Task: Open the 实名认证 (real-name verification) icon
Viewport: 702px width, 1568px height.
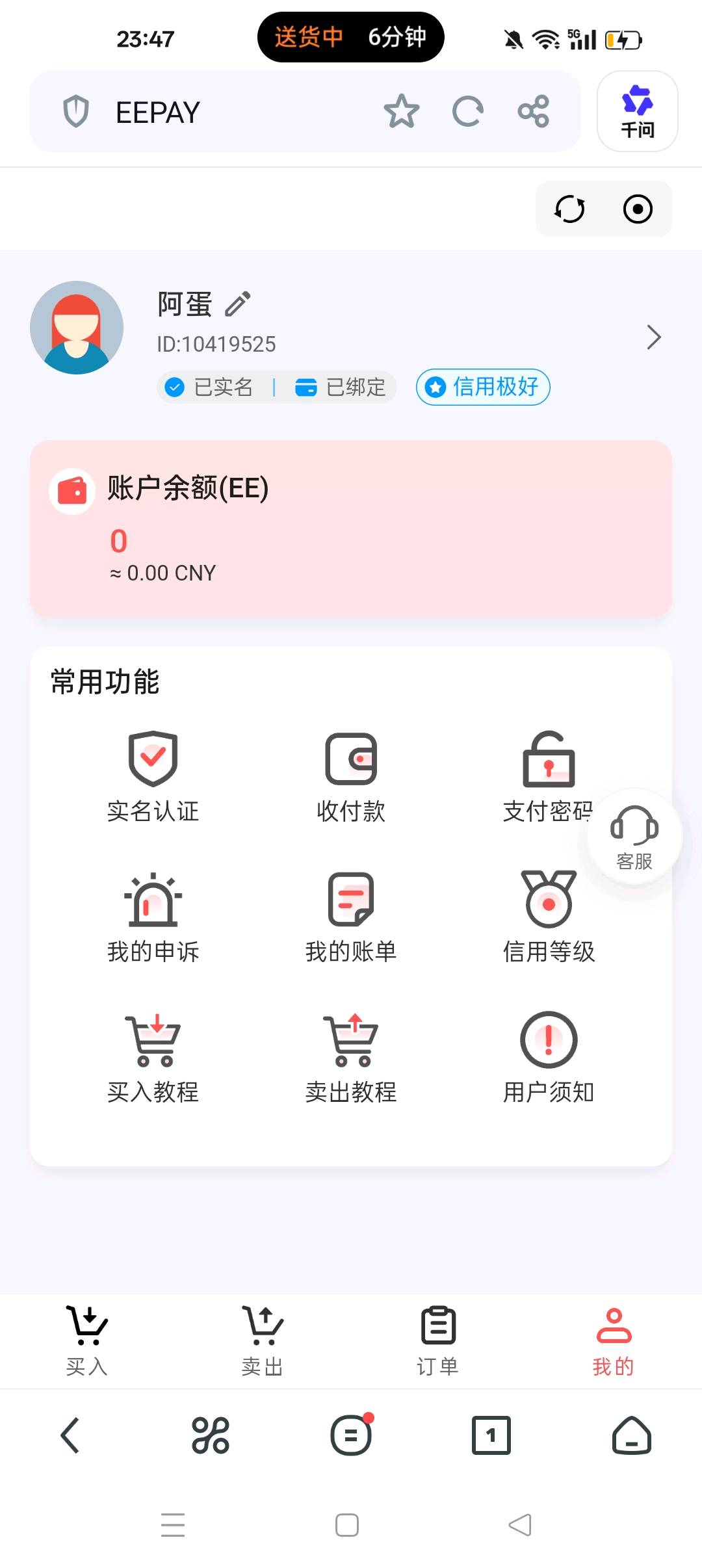Action: 153,777
